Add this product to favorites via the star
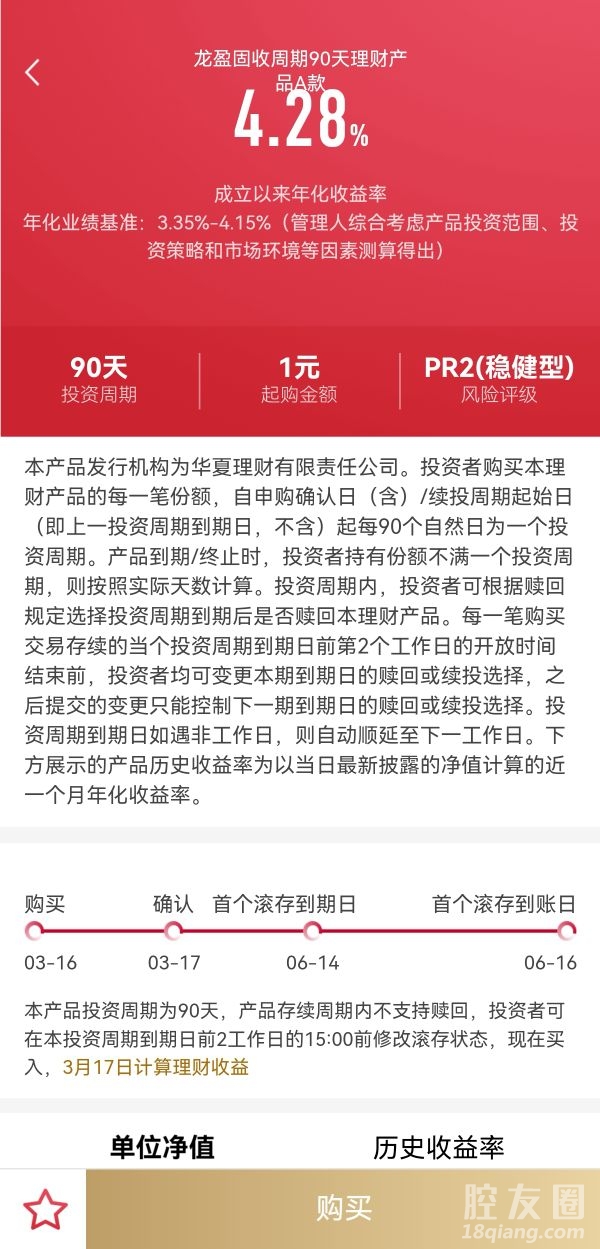 pyautogui.click(x=44, y=1210)
